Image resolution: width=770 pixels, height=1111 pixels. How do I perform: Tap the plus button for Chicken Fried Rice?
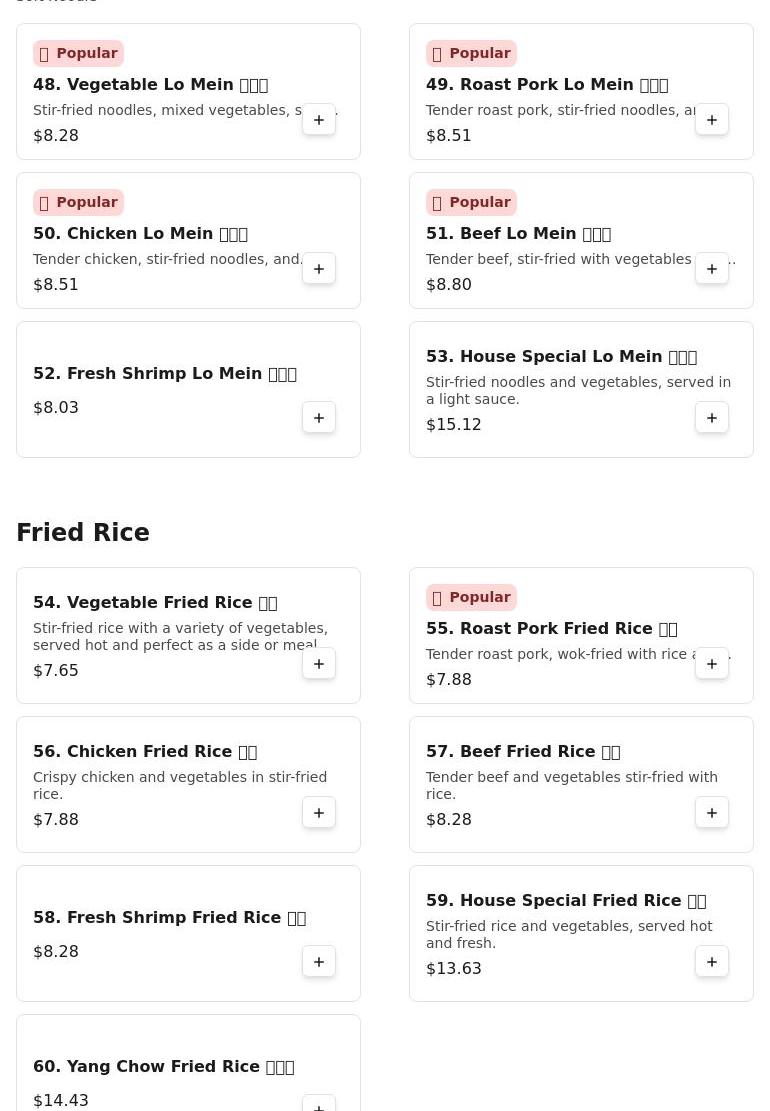coord(319,813)
